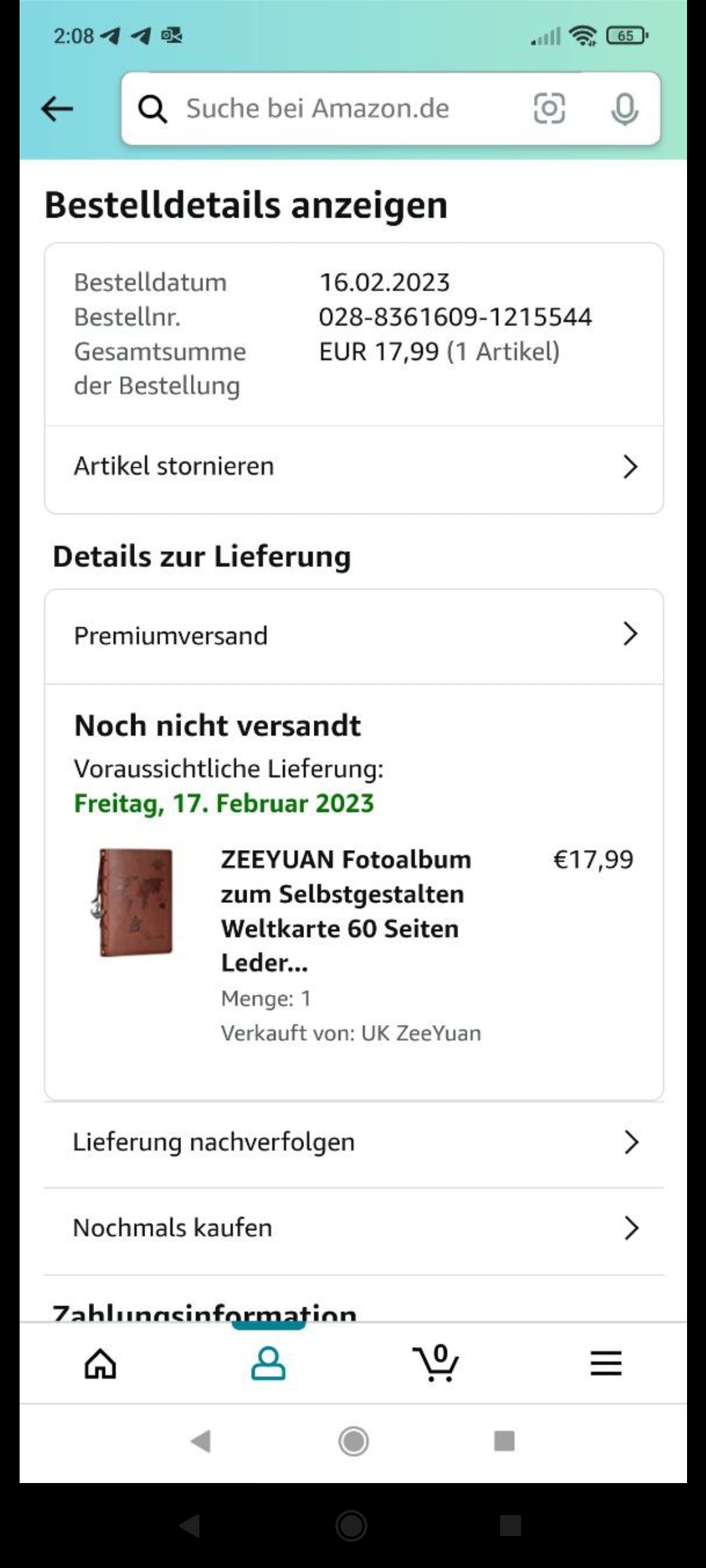Viewport: 706px width, 1568px height.
Task: Open Premiumversand details
Action: pos(354,635)
